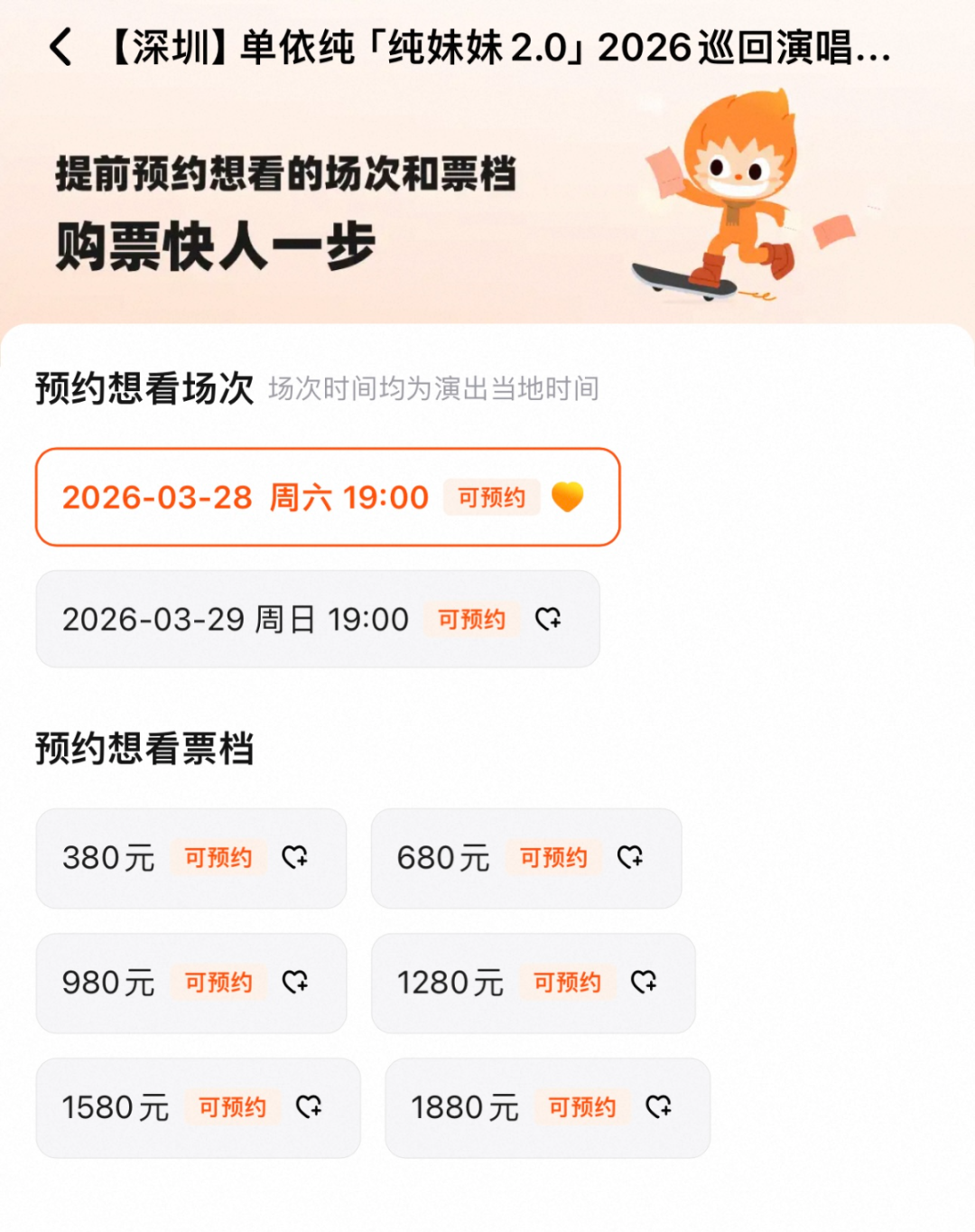Go back using the top-left arrow
This screenshot has width=975, height=1232.
click(x=60, y=47)
